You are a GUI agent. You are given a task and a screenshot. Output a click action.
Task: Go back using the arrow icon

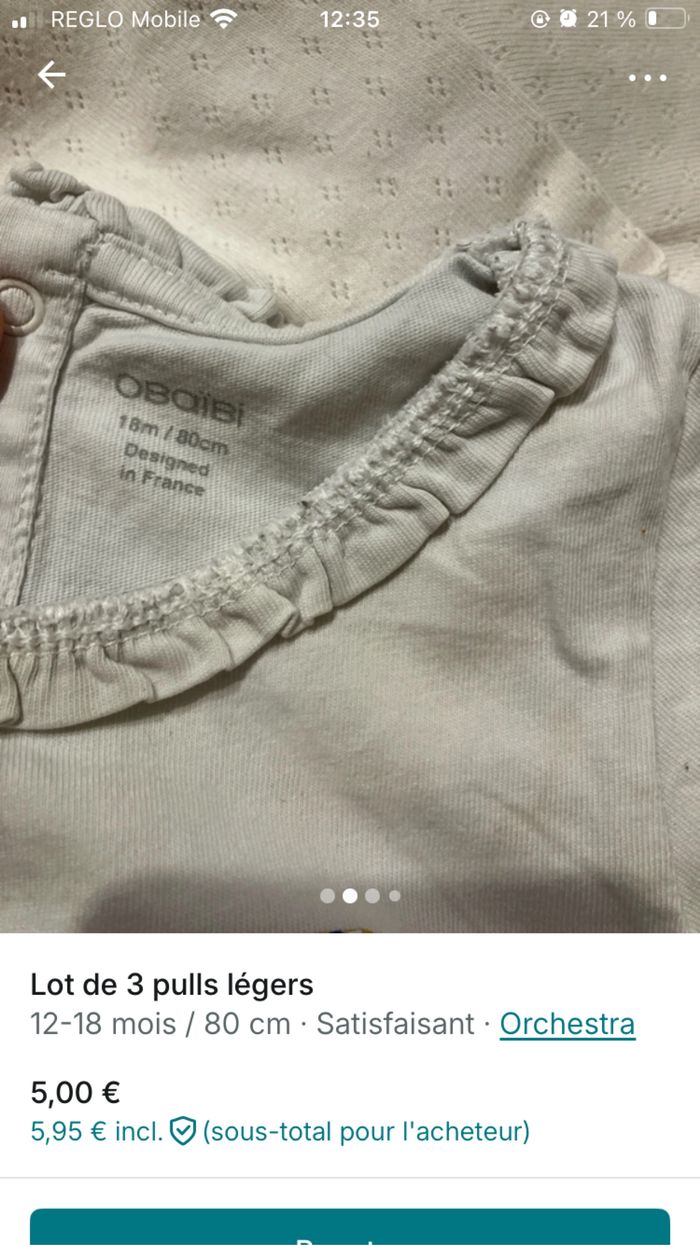coord(51,75)
